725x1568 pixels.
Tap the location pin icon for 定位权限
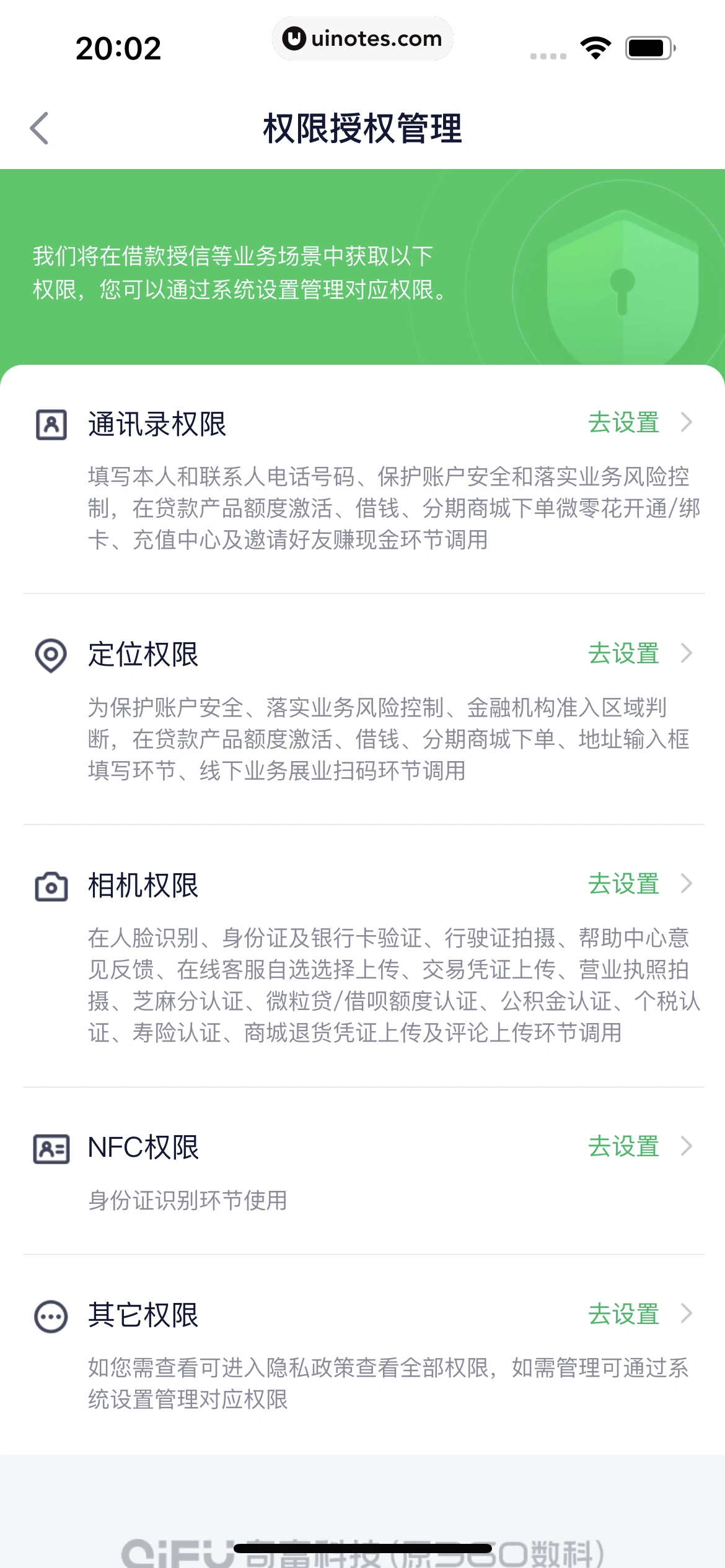(51, 655)
